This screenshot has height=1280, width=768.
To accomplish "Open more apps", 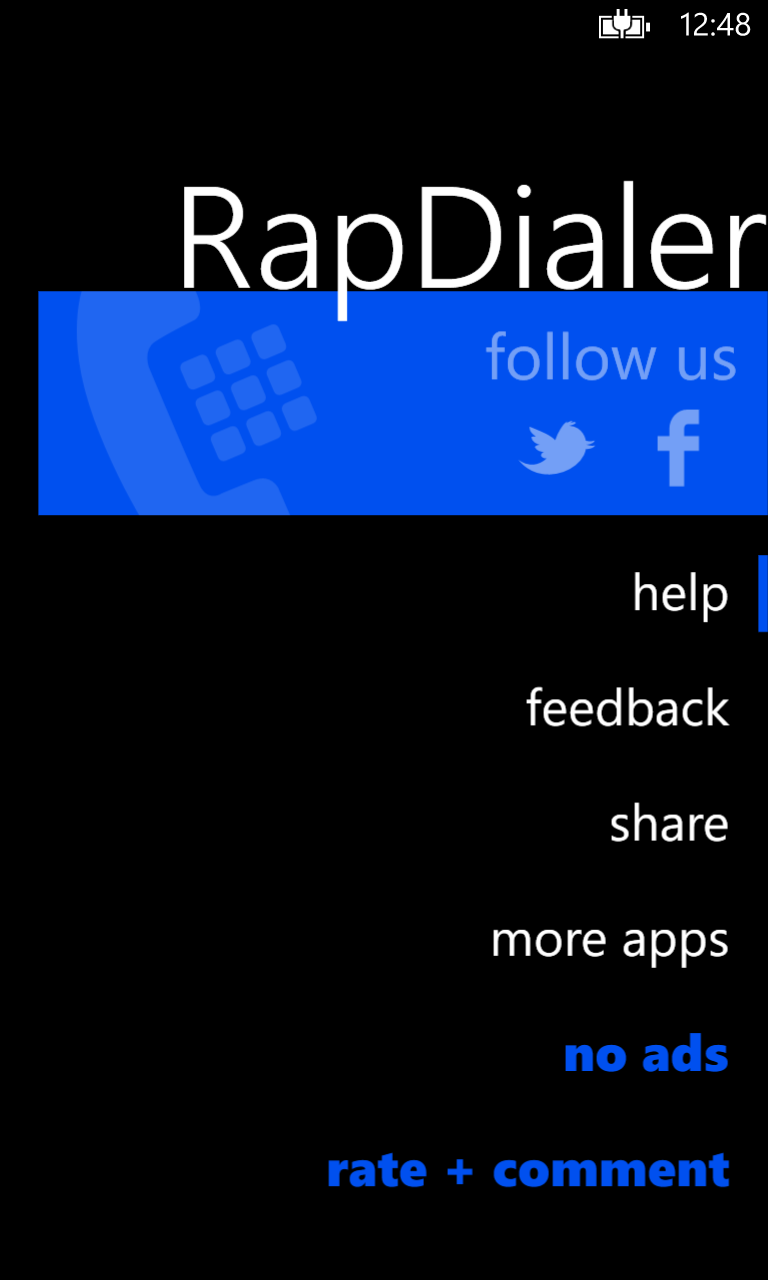I will click(609, 940).
